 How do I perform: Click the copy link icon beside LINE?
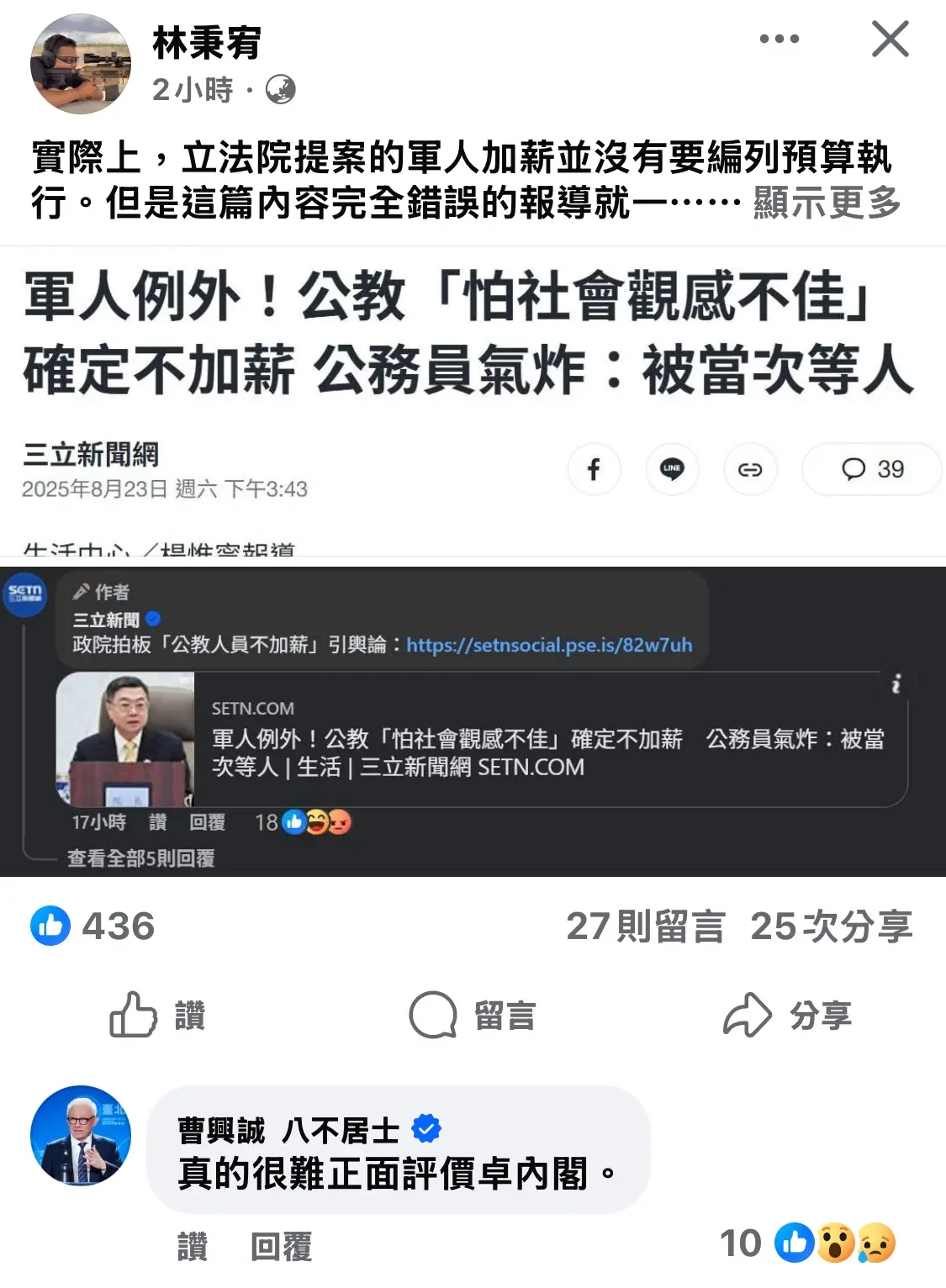[x=751, y=470]
